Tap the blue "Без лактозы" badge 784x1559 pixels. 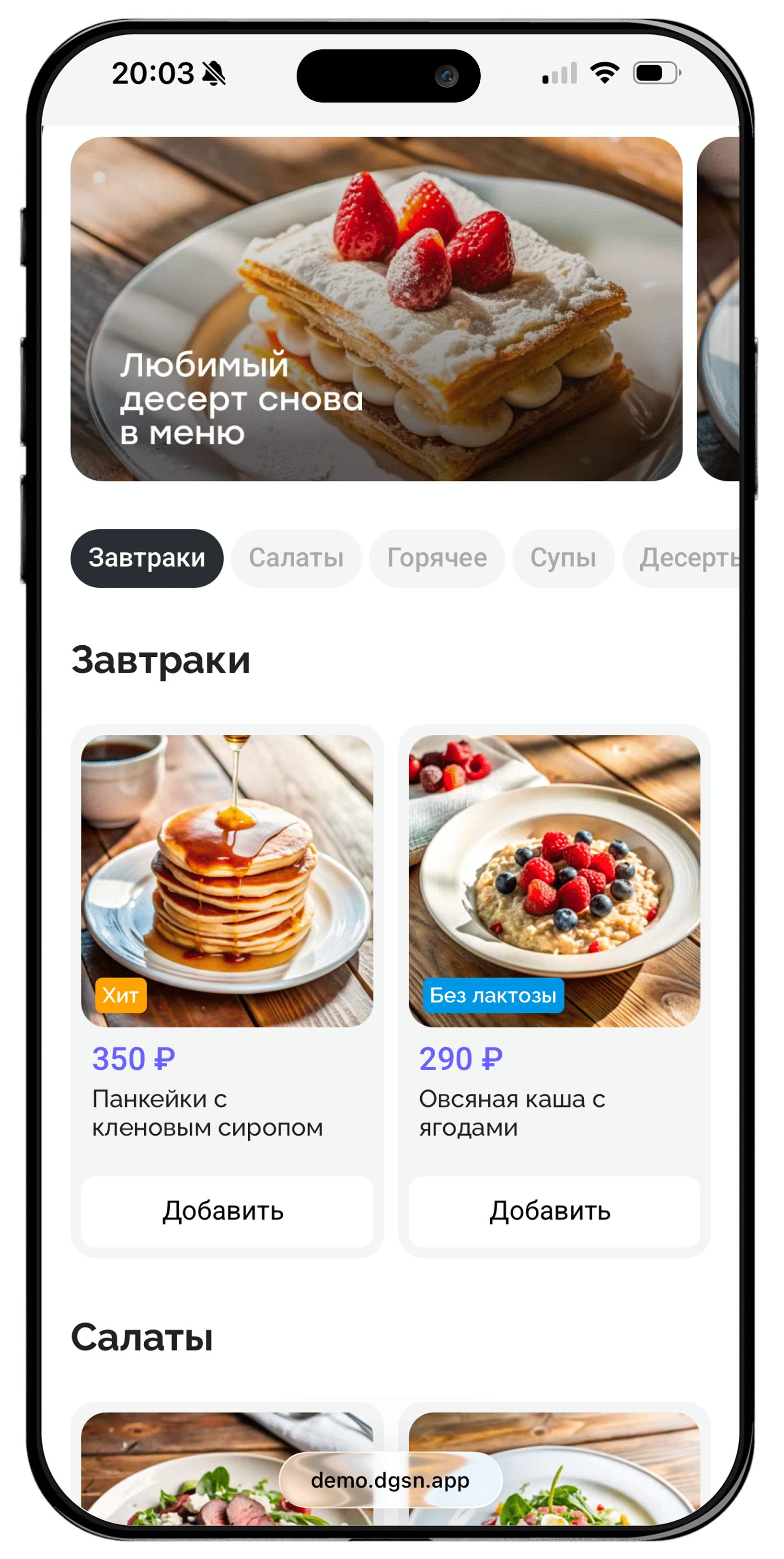[x=493, y=996]
